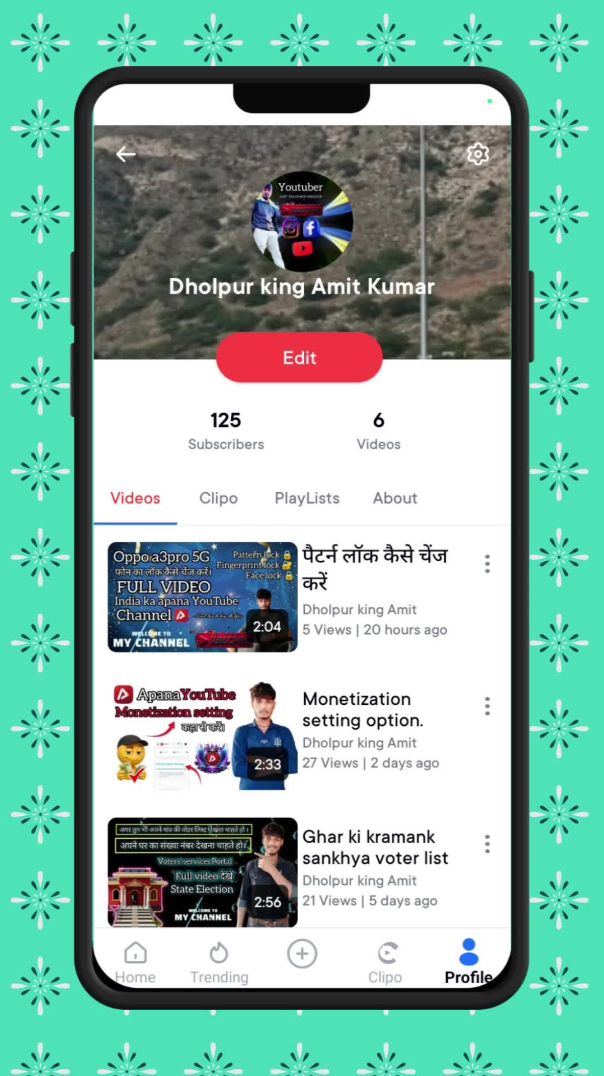Open Clipo in the bottom navigation
This screenshot has height=1076, width=604.
(385, 962)
